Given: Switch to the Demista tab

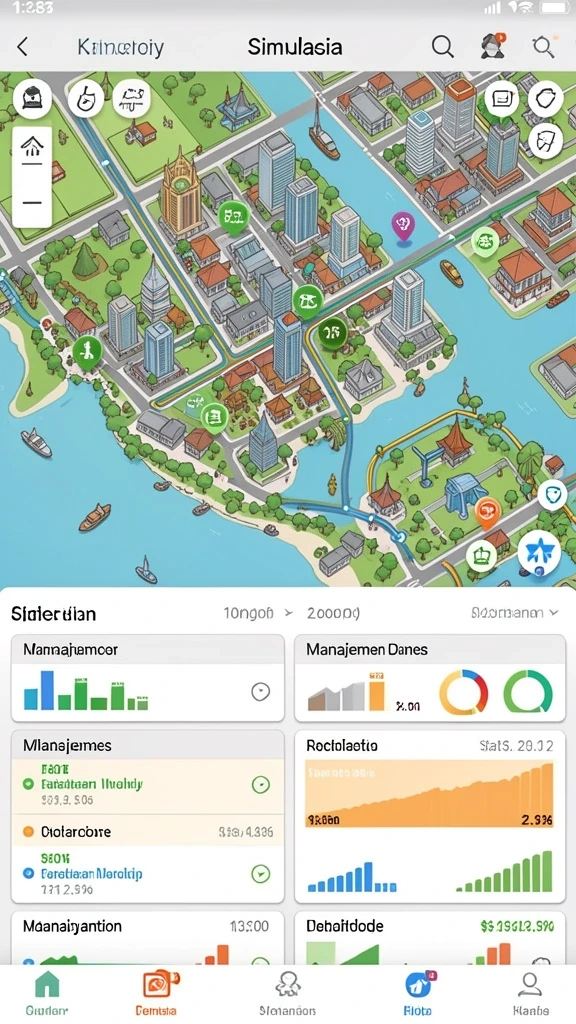Looking at the screenshot, I should click(157, 993).
